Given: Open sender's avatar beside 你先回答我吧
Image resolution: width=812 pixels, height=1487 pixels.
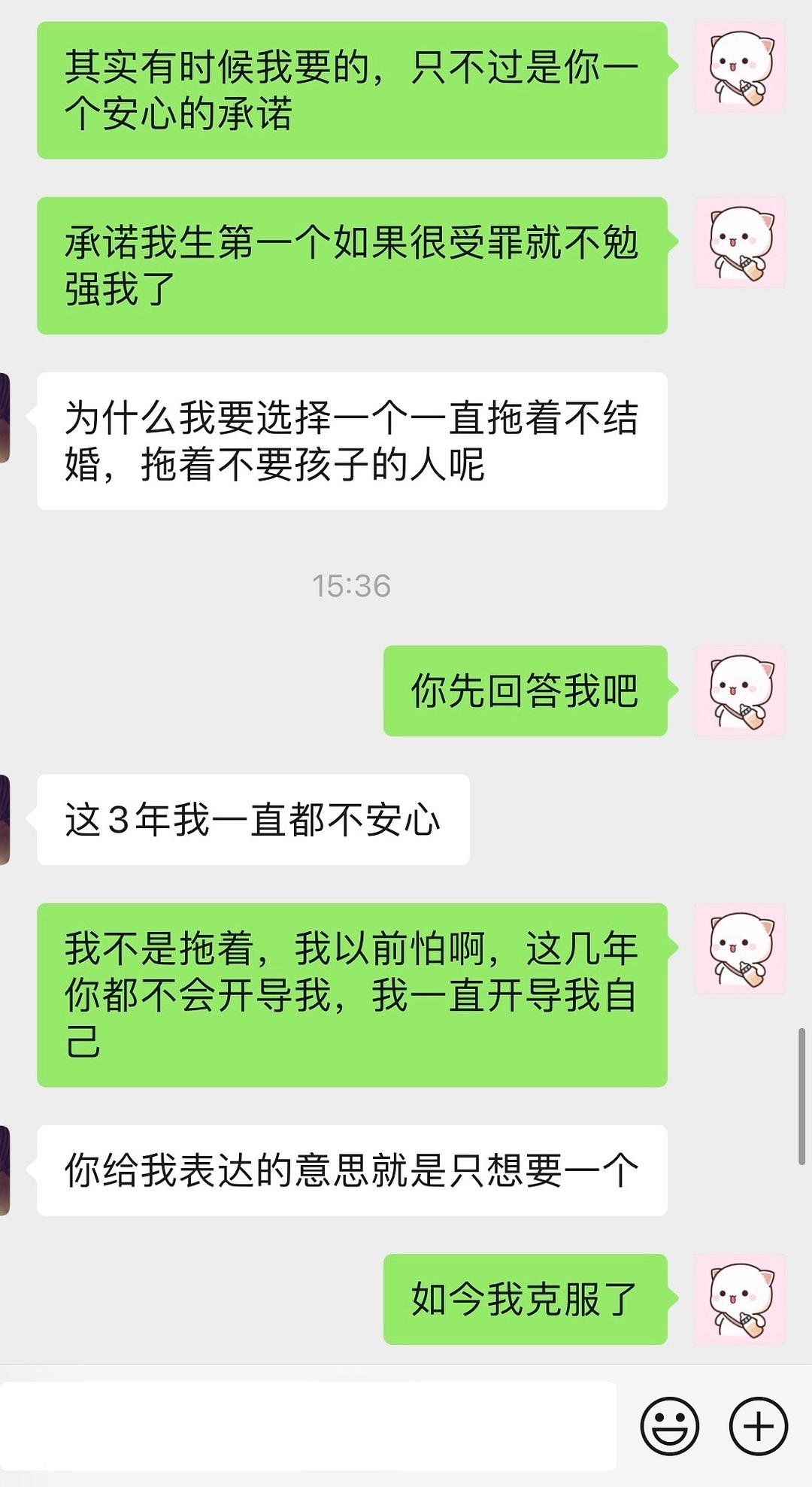Looking at the screenshot, I should pyautogui.click(x=740, y=690).
